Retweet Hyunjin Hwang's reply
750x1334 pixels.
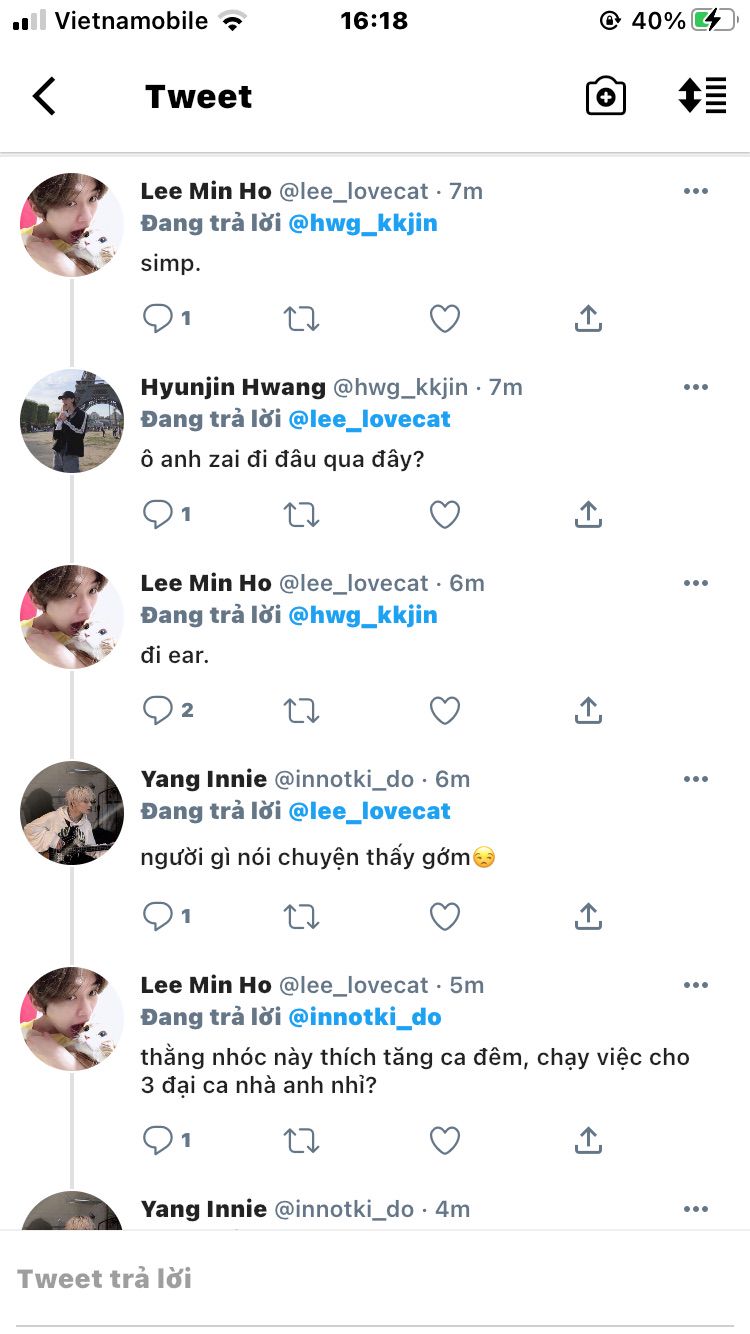pos(300,515)
